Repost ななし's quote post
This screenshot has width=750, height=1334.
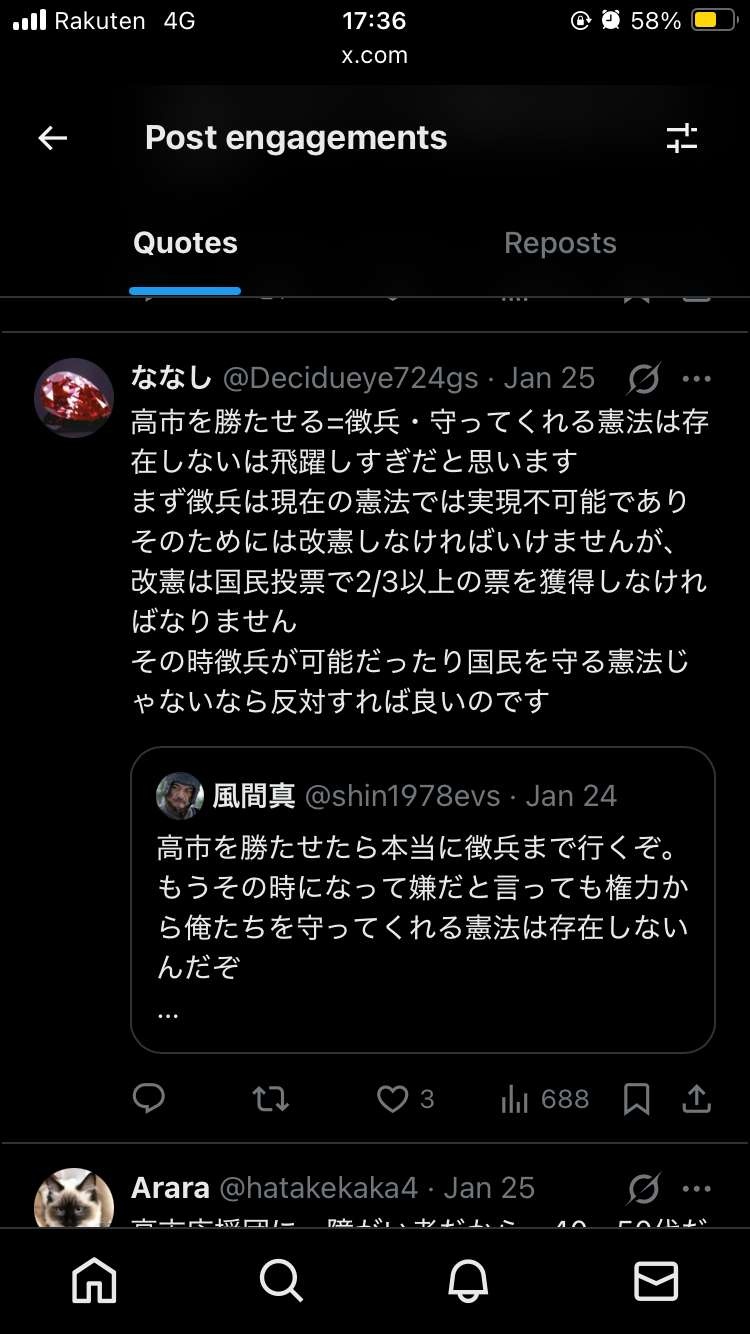pos(270,1100)
